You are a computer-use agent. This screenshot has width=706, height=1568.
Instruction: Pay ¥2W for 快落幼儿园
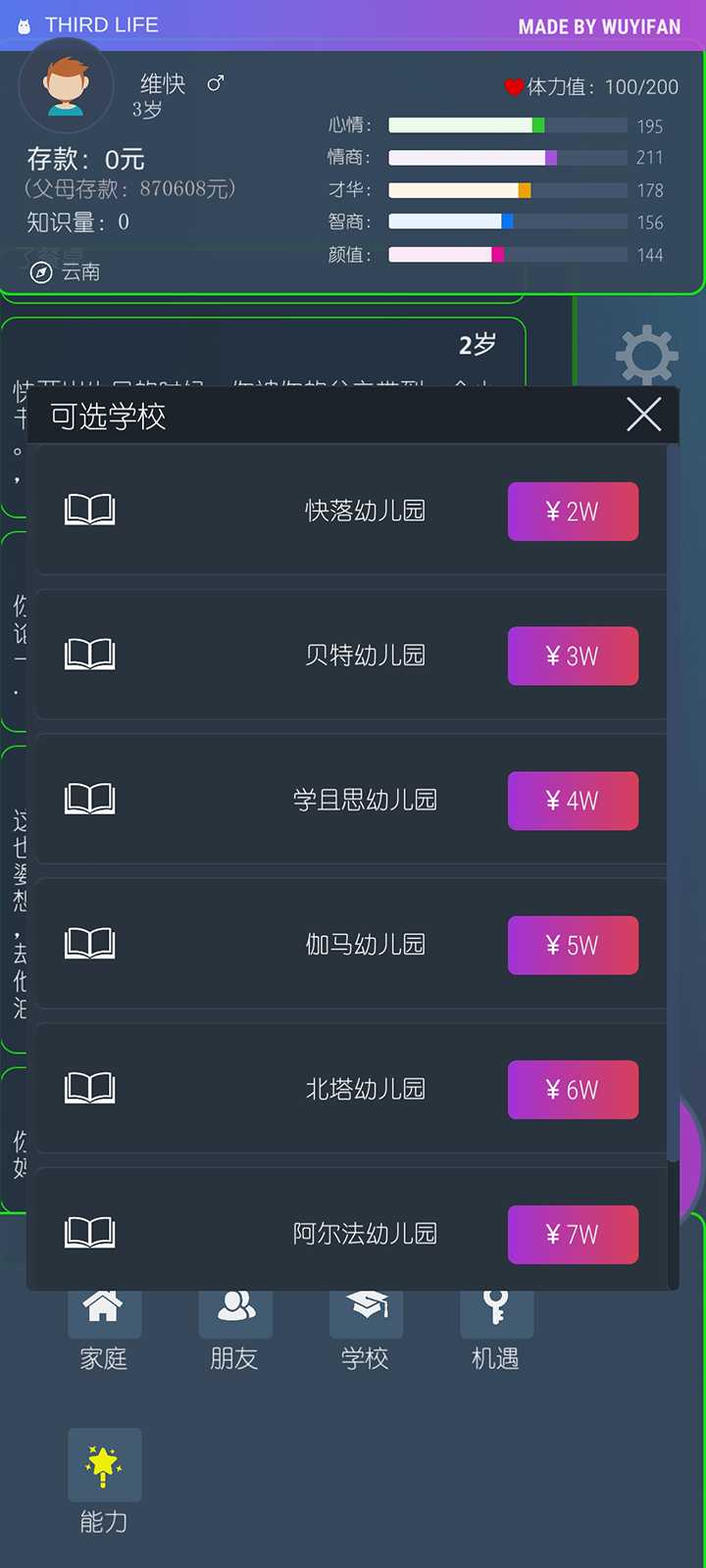tap(573, 512)
